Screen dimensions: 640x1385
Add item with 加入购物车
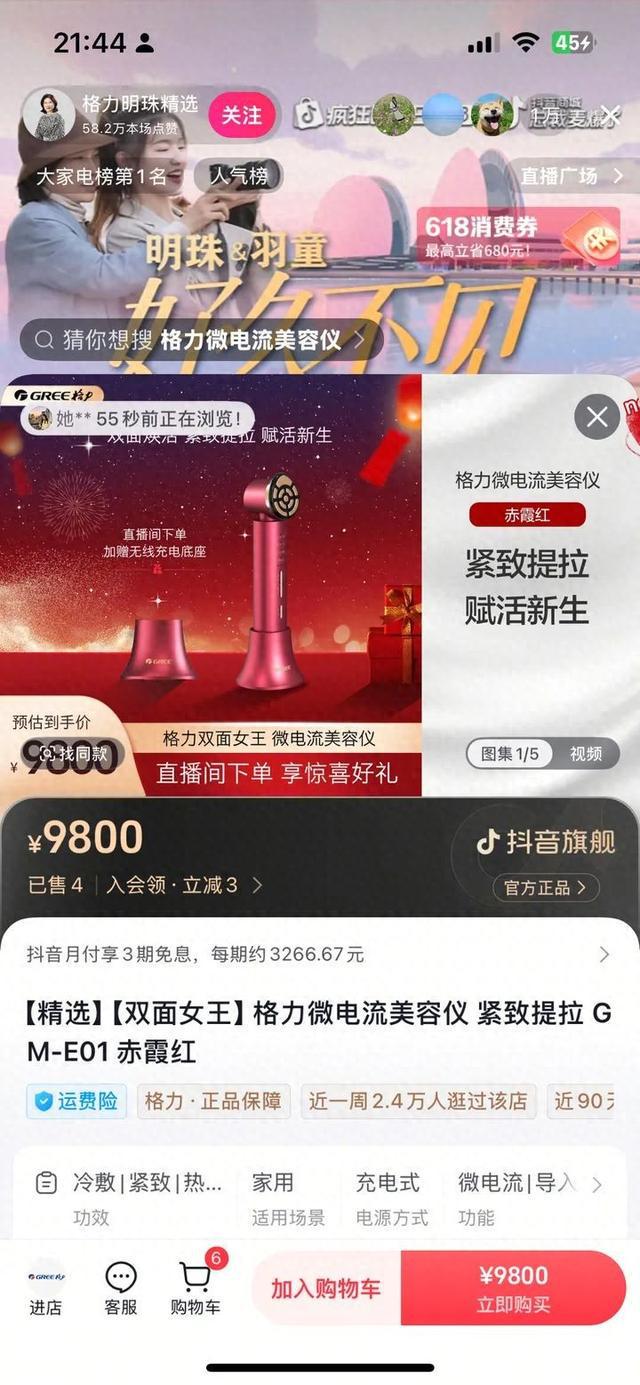[326, 1288]
